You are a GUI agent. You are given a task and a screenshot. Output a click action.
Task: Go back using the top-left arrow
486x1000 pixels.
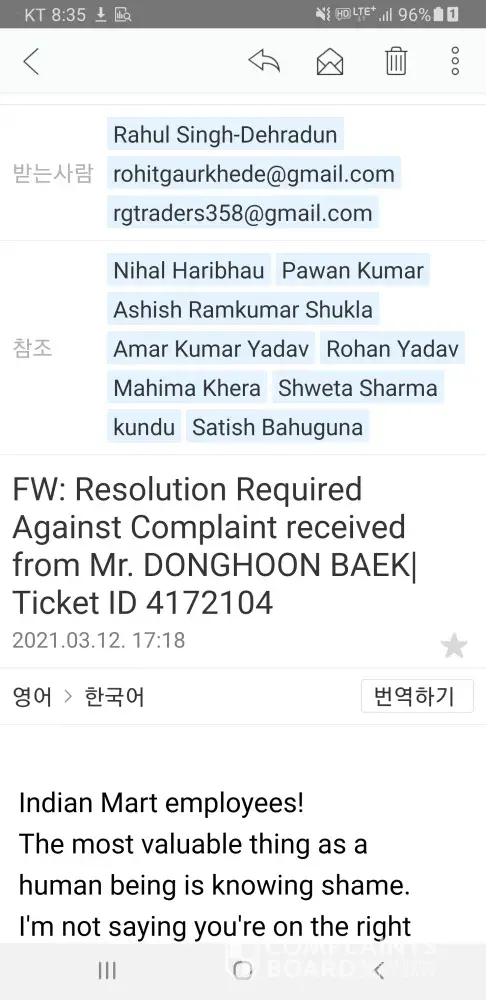[x=31, y=62]
